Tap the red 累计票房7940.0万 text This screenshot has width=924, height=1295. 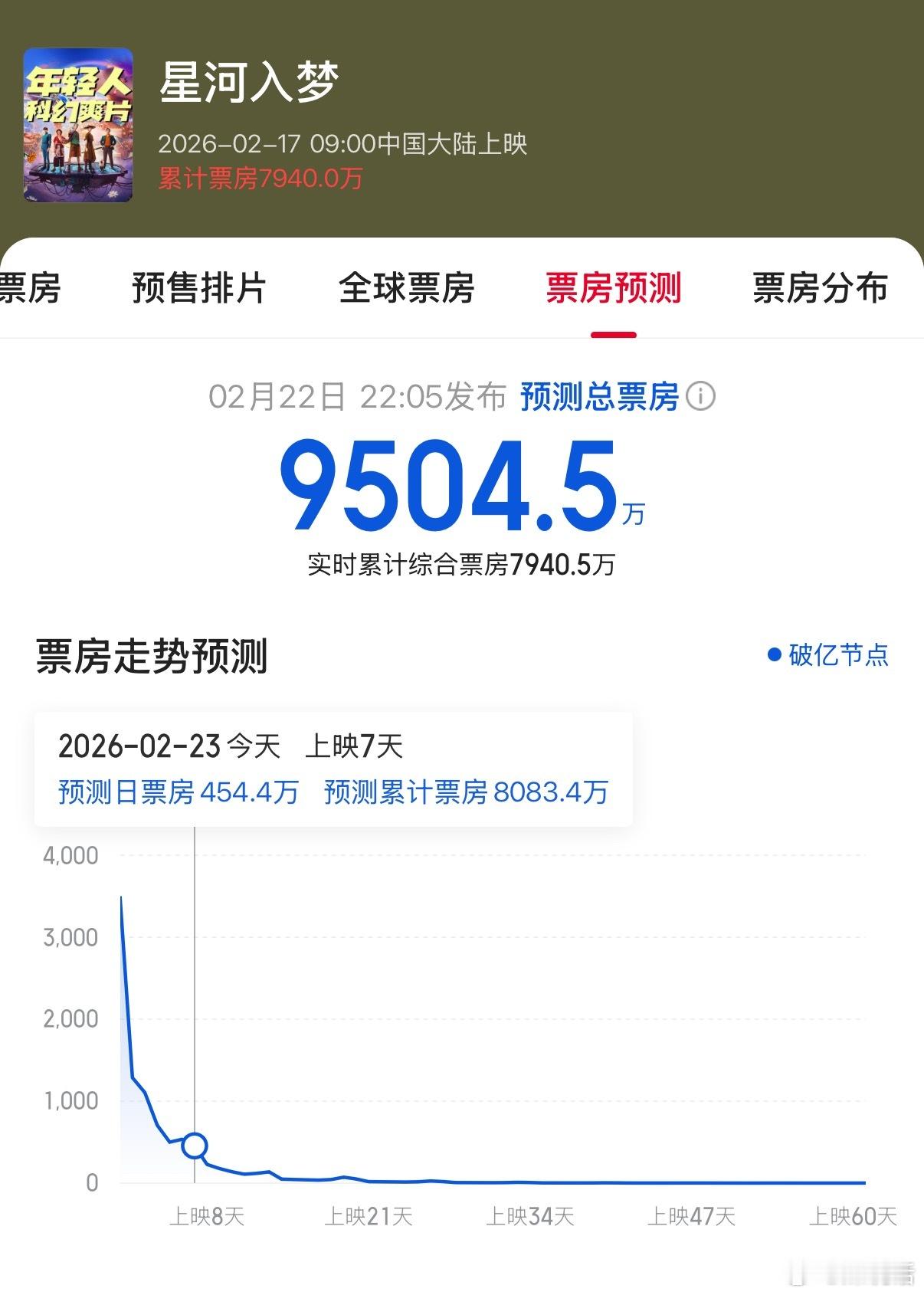(x=260, y=178)
